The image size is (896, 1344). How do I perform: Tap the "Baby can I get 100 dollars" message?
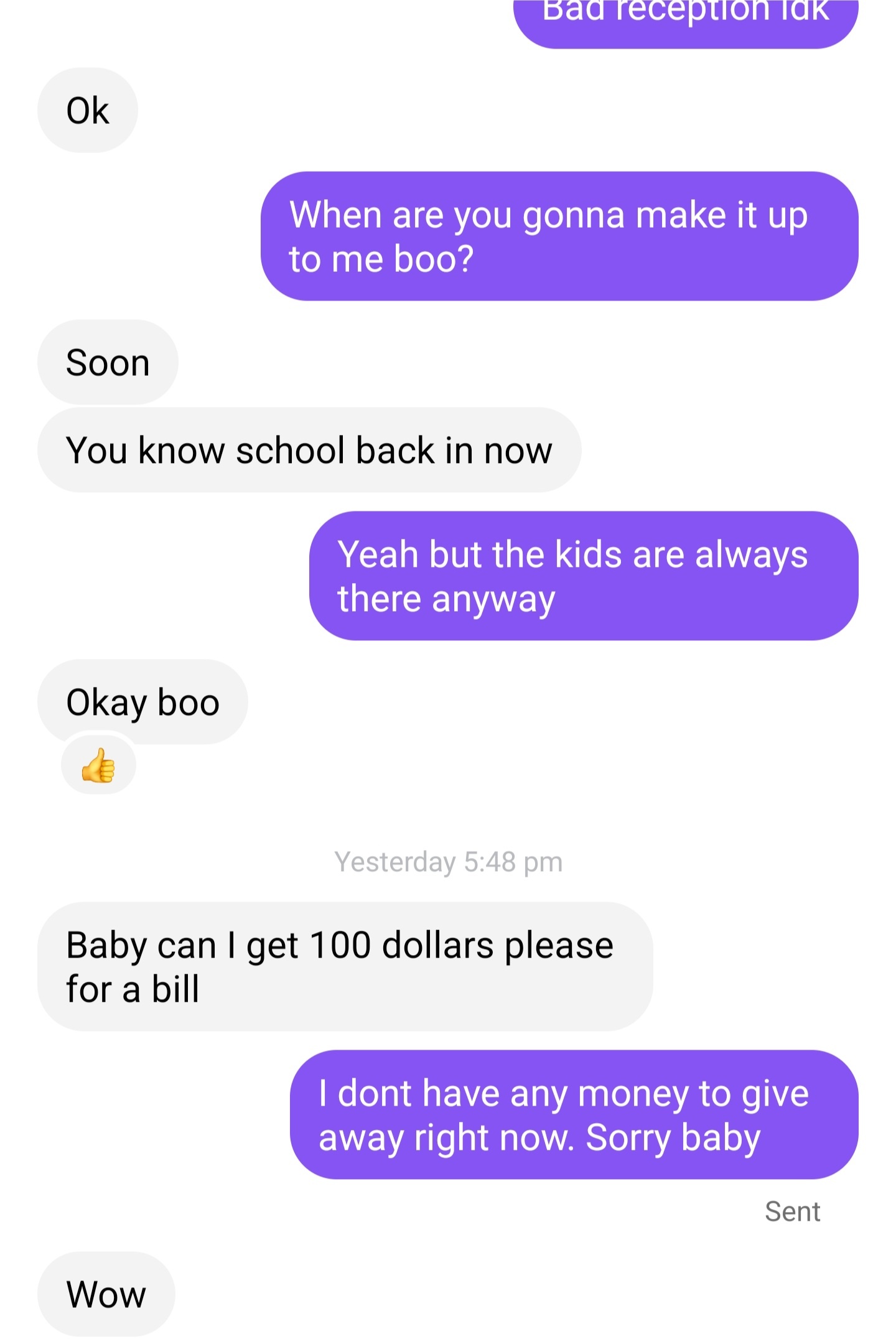click(x=345, y=966)
